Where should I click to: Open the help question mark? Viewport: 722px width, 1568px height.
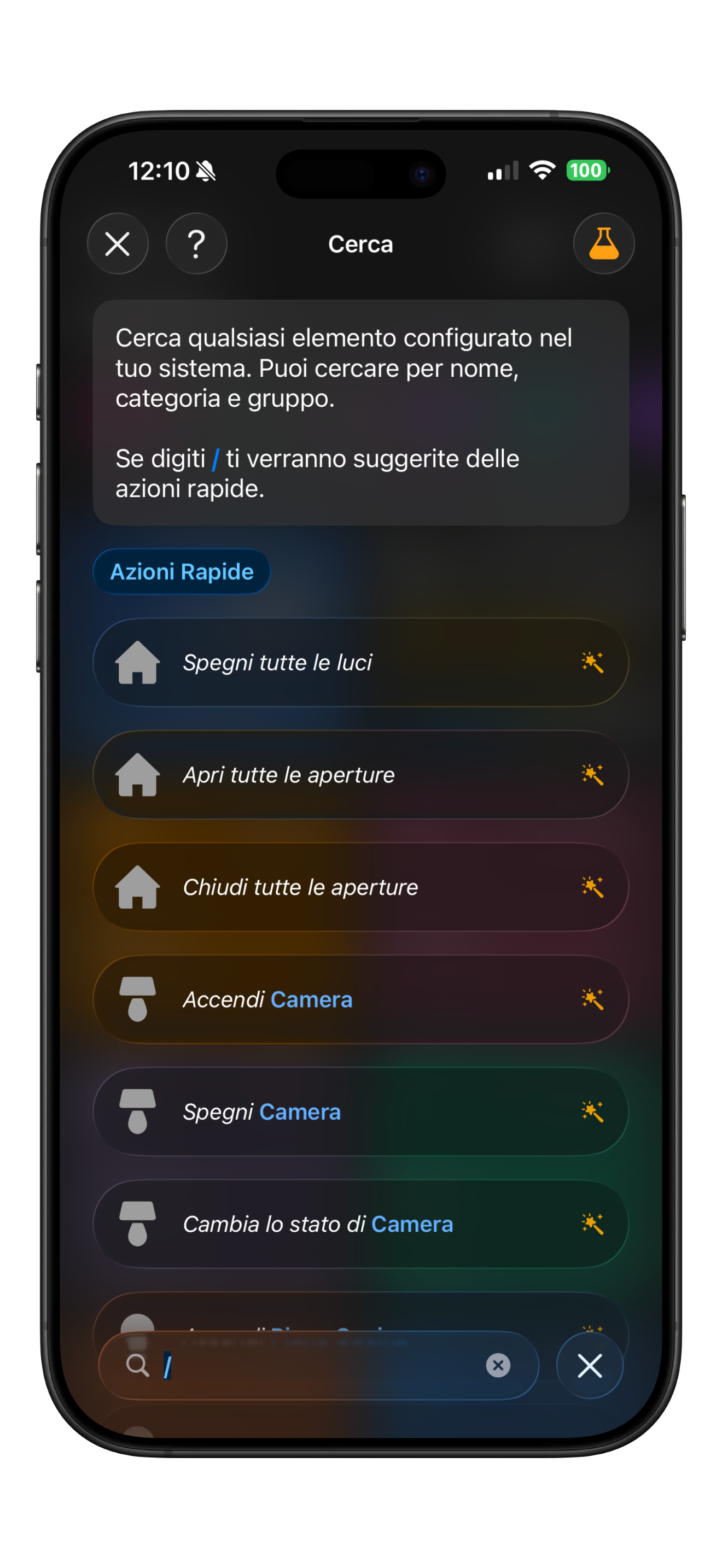196,244
